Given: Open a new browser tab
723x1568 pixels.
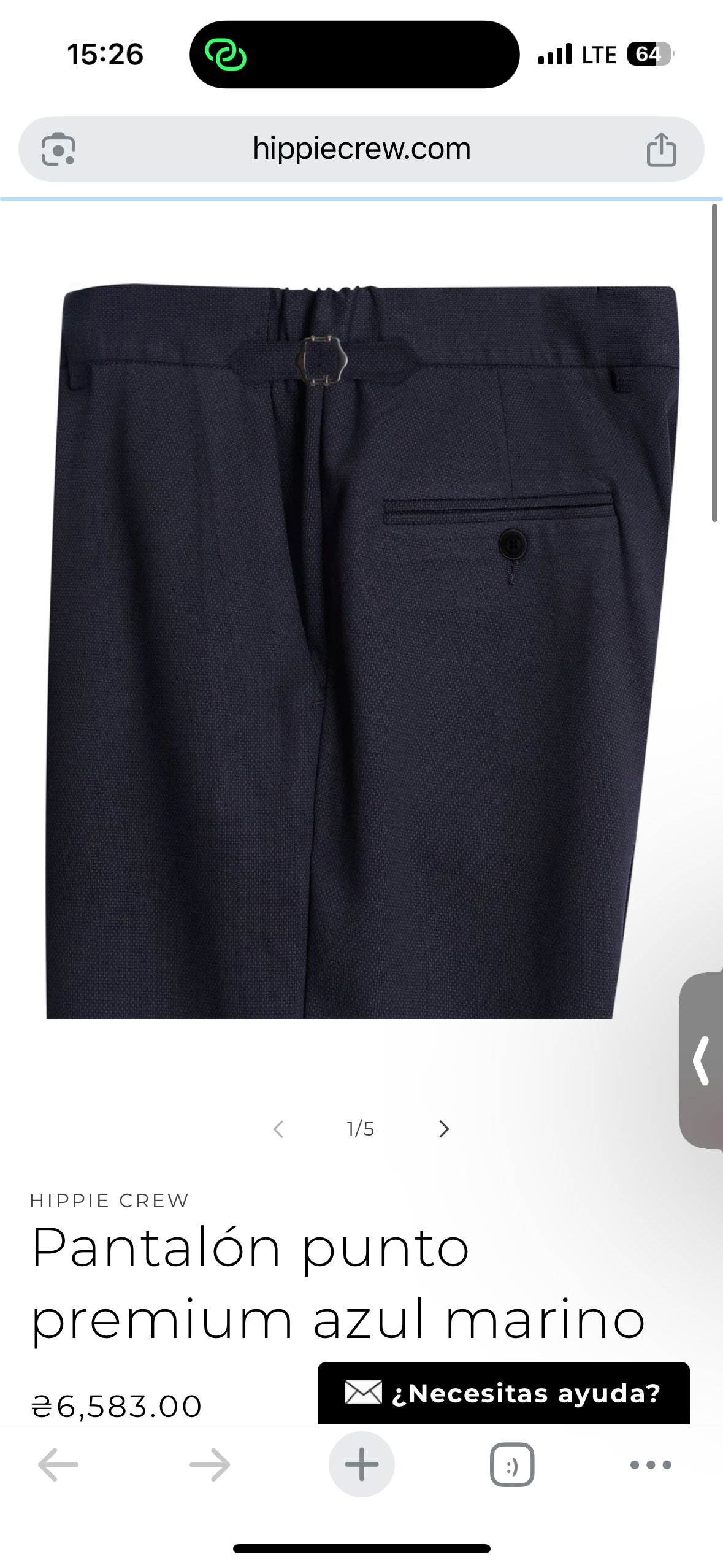Looking at the screenshot, I should (362, 1465).
